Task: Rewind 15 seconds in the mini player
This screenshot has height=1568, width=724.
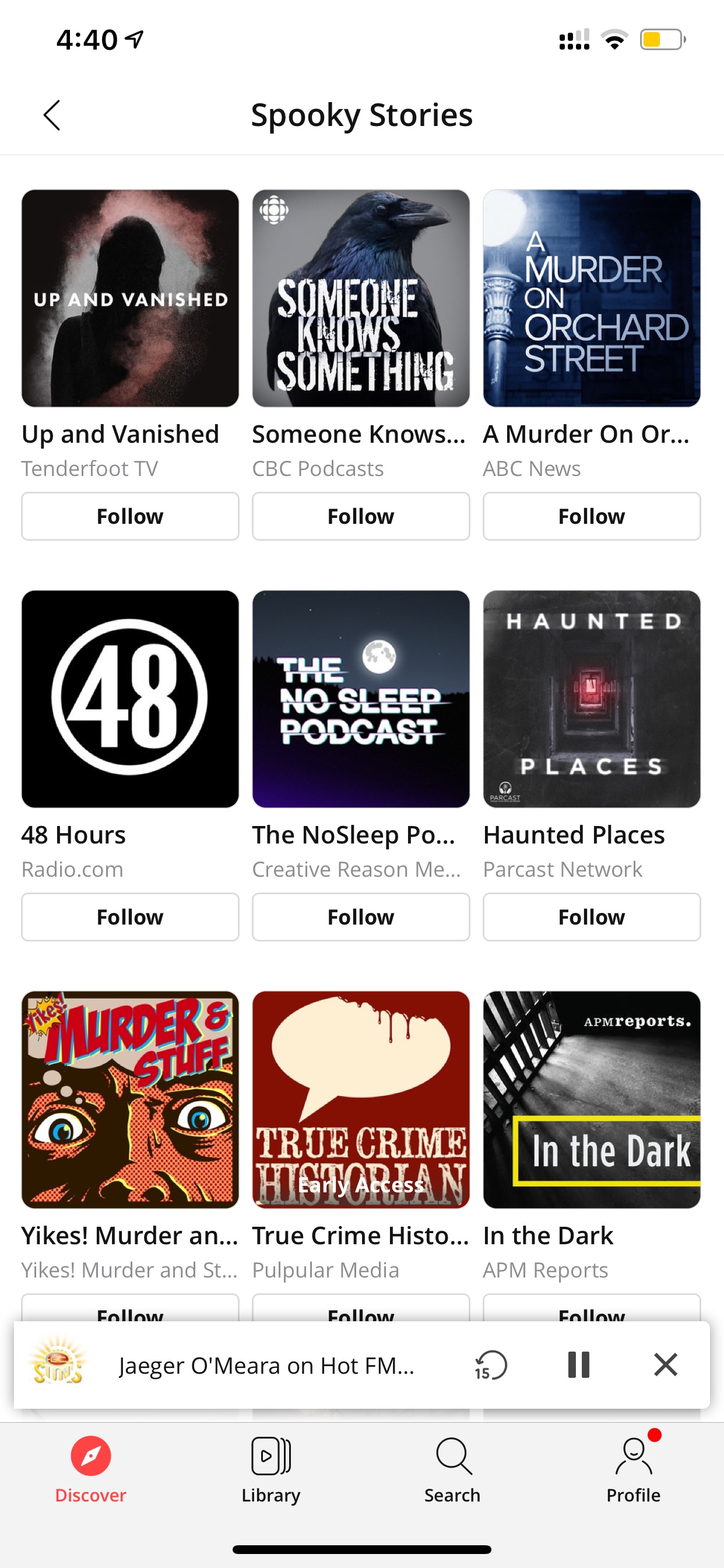Action: 490,1364
